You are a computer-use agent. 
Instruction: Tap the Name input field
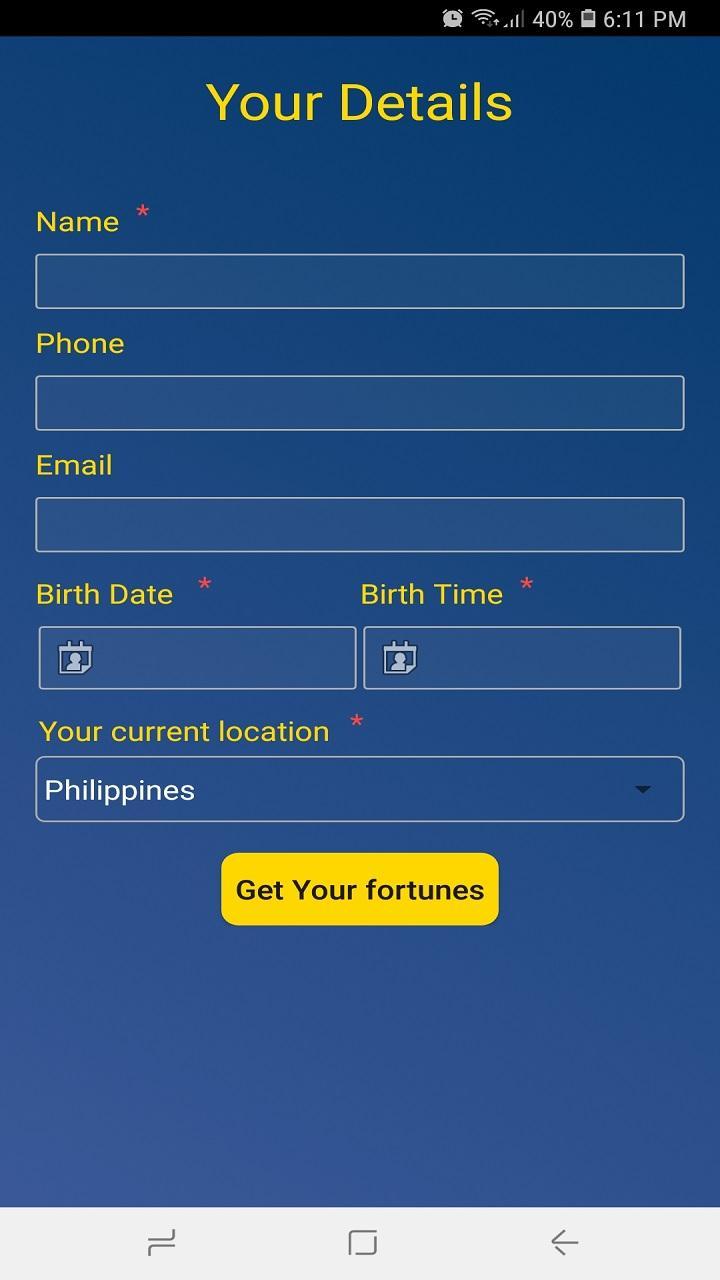point(360,281)
